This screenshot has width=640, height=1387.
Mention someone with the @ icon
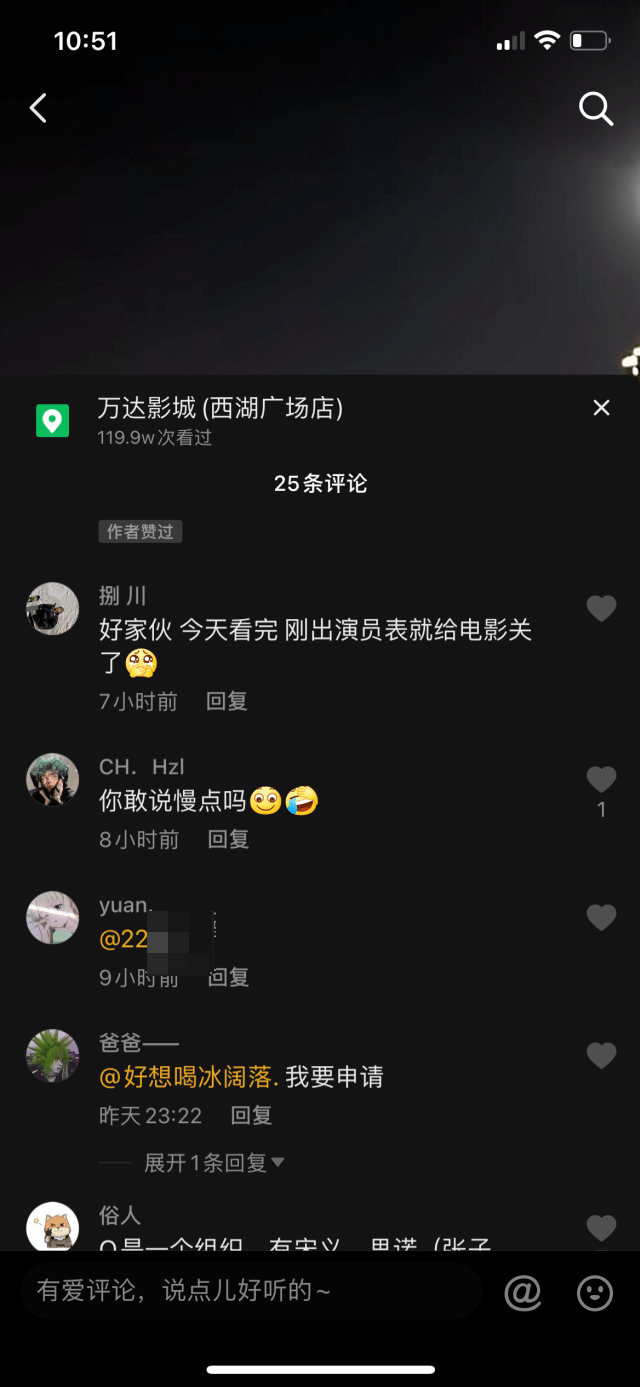pos(523,1292)
